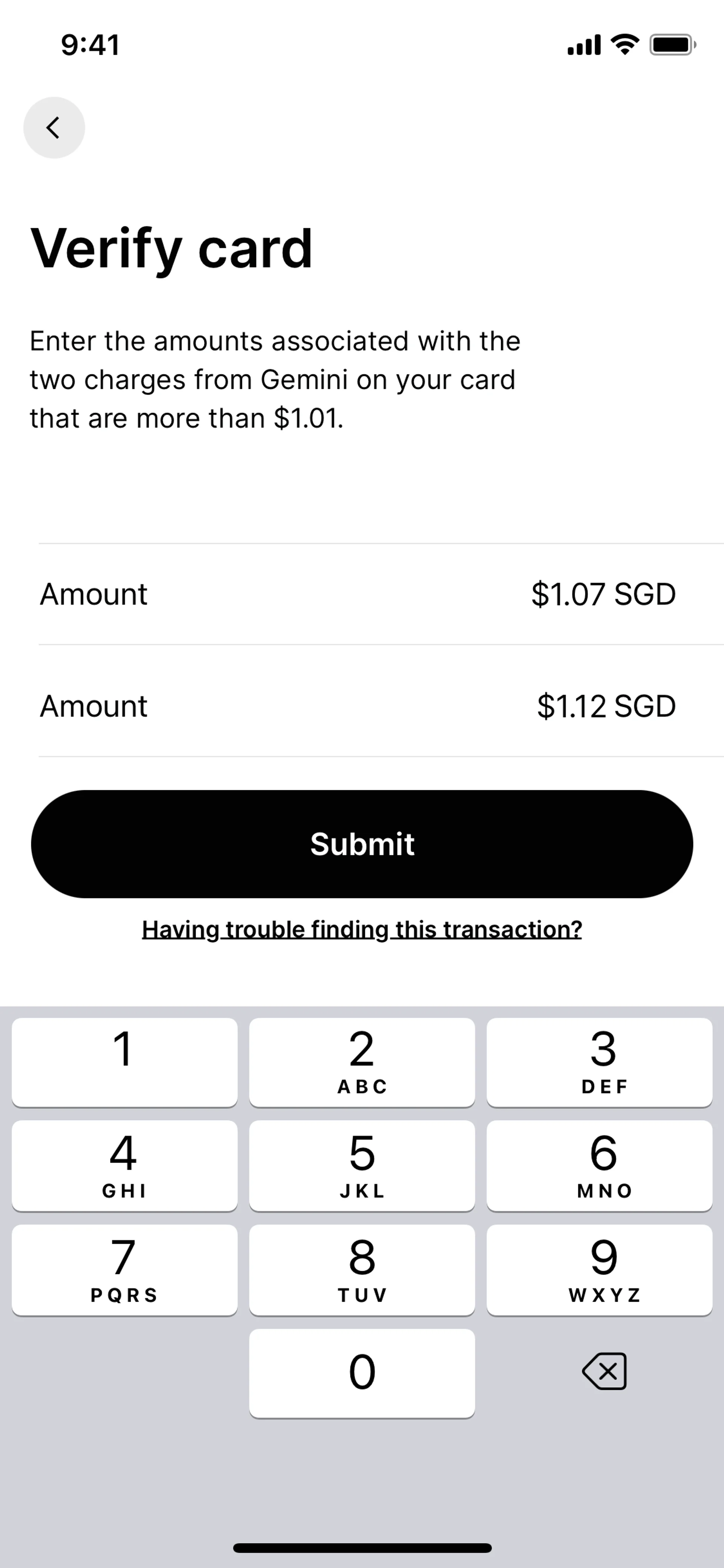Edit the amount field showing $1.12 SGD
Screen dimensions: 724x1568
click(605, 706)
